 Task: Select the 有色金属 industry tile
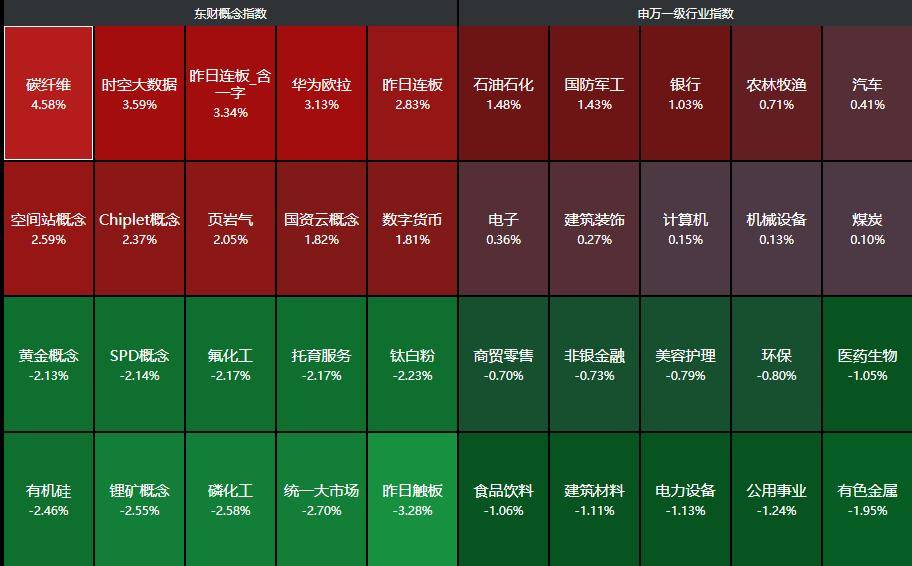coord(867,499)
